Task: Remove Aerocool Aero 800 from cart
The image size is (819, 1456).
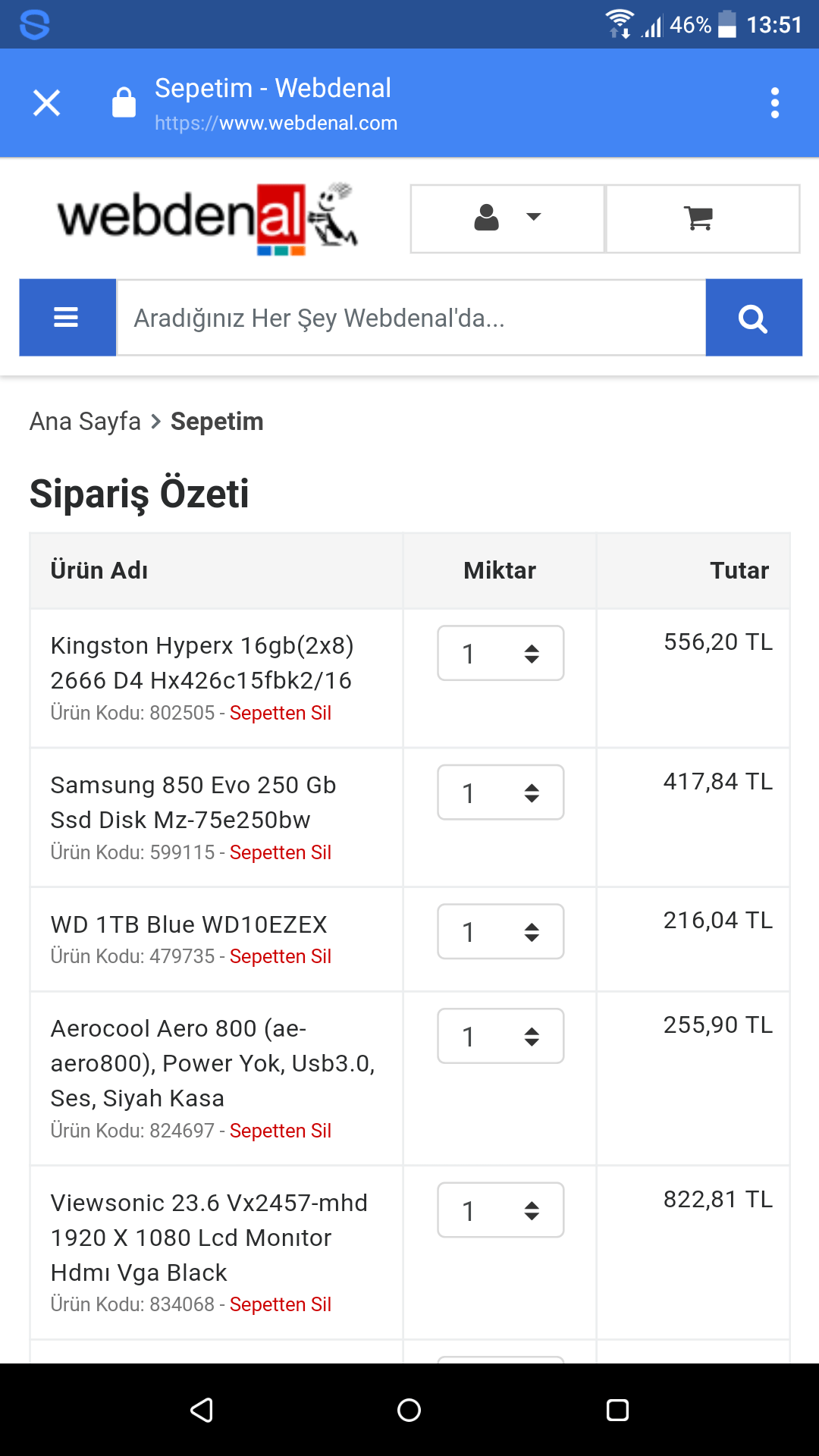Action: [x=280, y=1131]
